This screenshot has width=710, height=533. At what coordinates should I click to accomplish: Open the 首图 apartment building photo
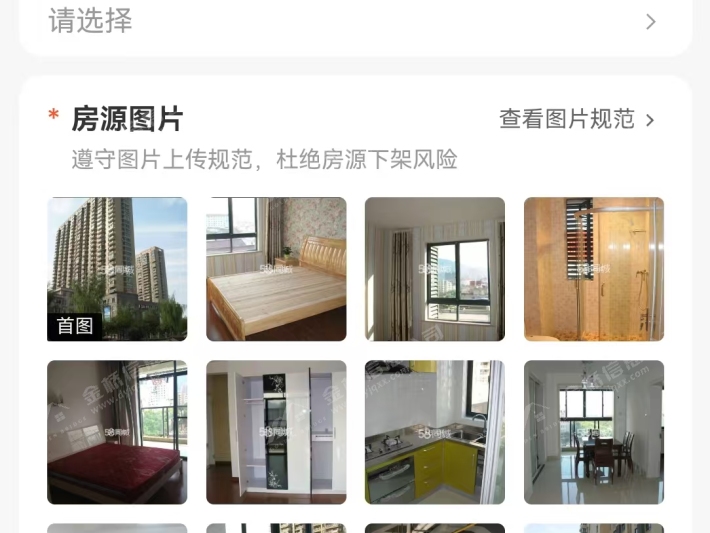[x=117, y=268]
